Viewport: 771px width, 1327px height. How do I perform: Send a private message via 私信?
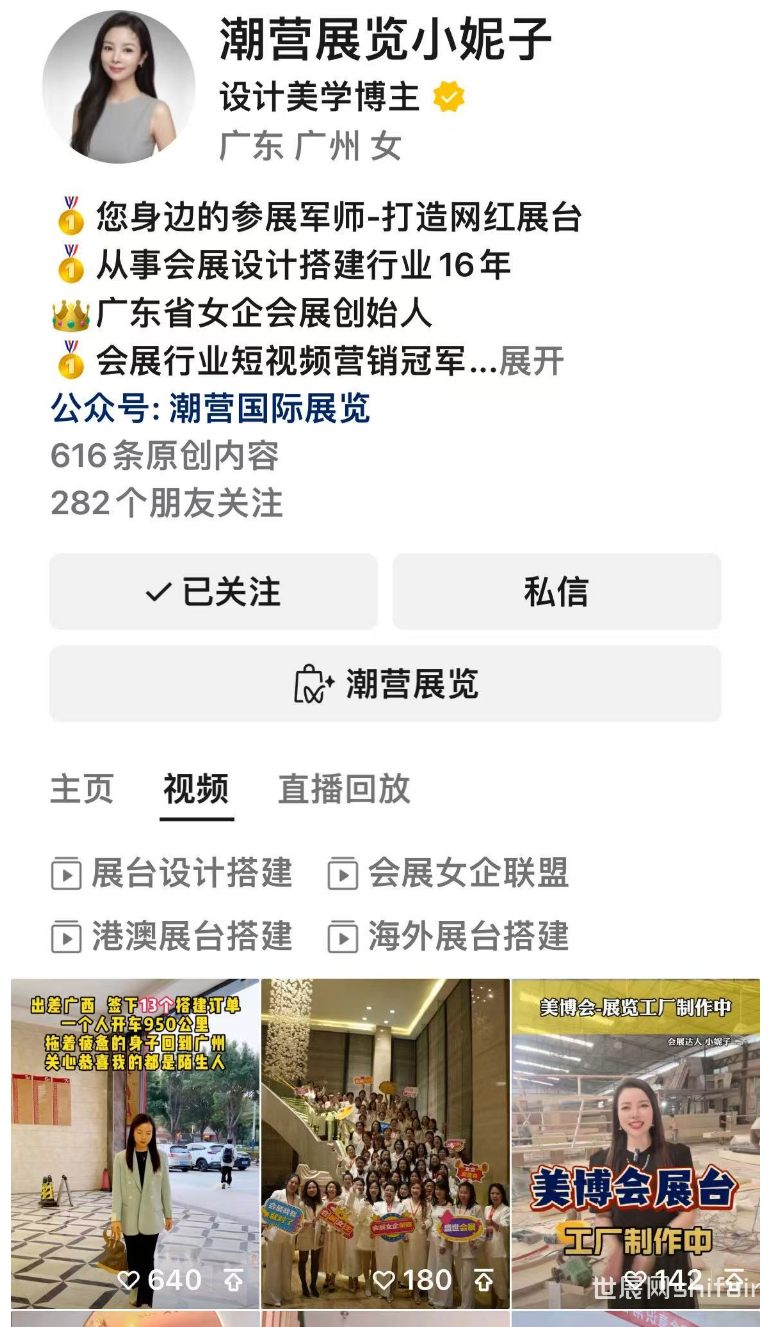click(556, 592)
